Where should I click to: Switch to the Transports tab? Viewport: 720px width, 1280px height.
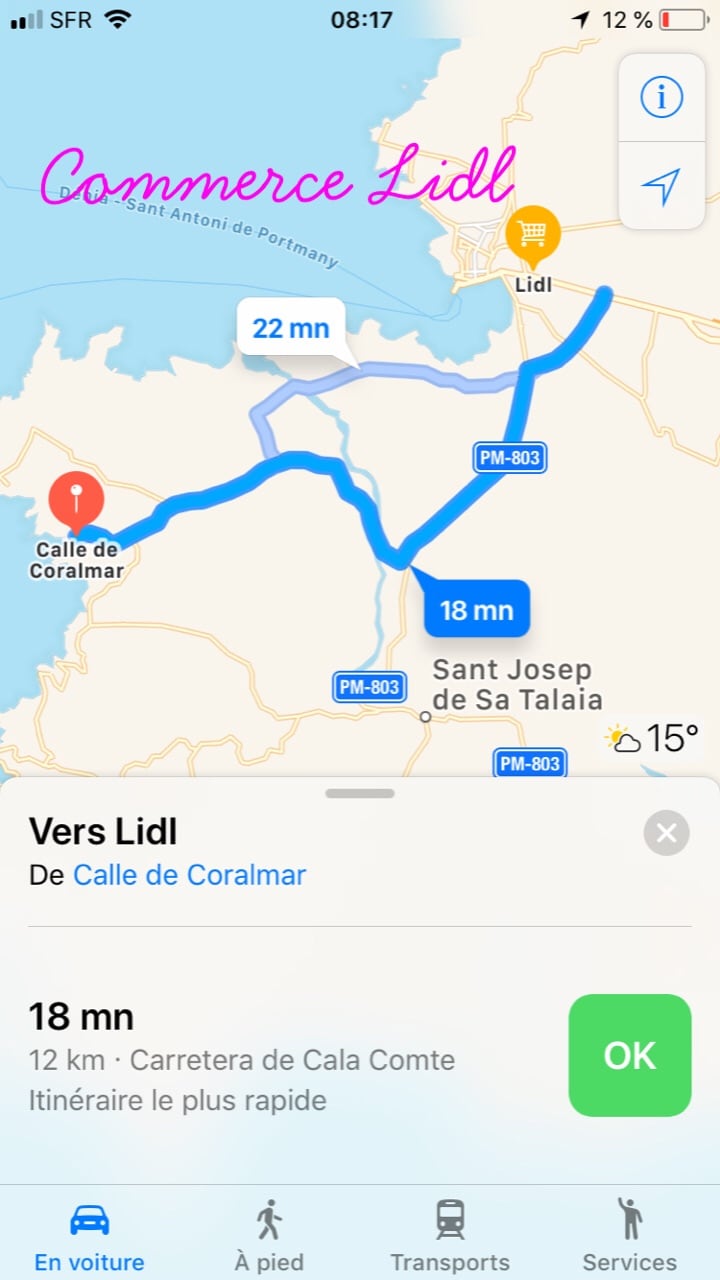[449, 1235]
